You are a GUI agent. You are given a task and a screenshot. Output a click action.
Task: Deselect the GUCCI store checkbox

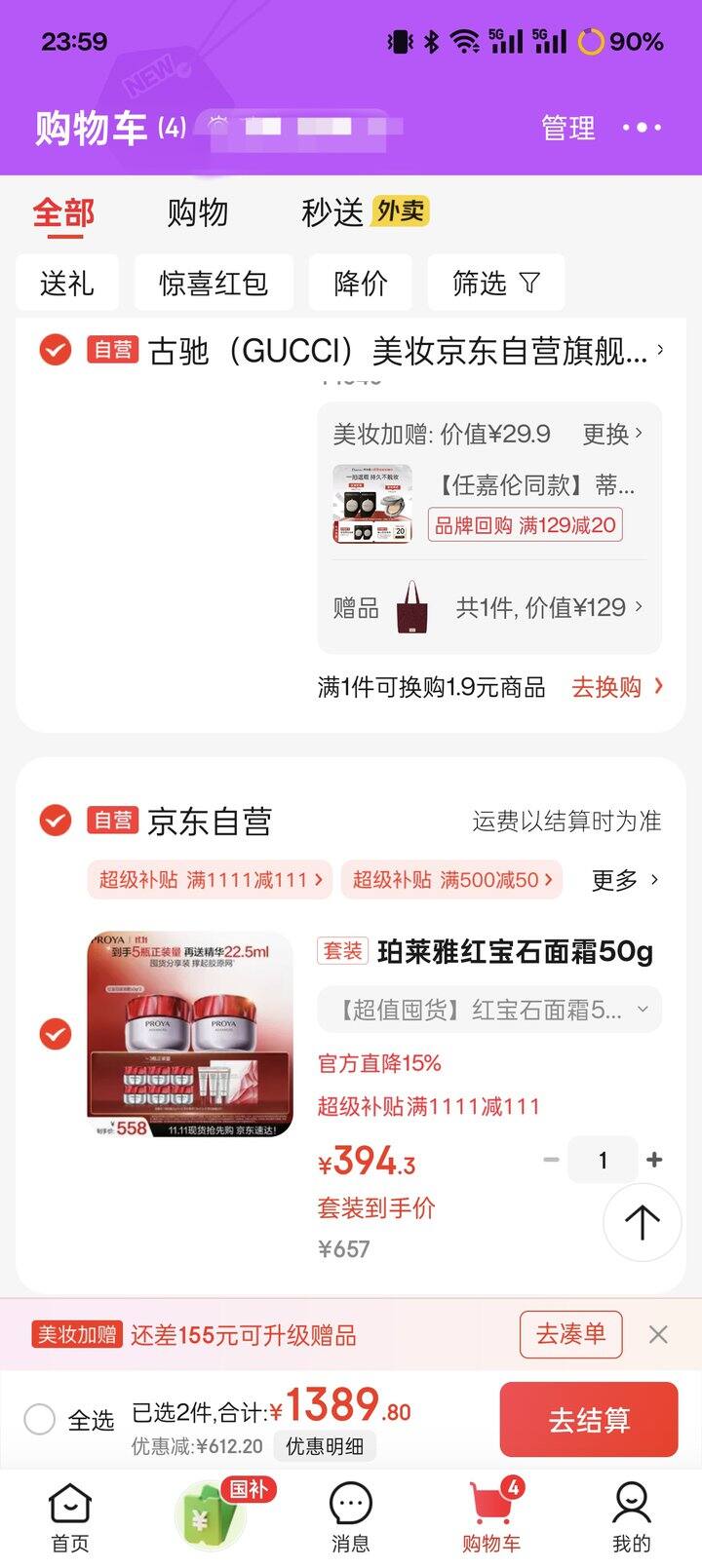tap(56, 349)
